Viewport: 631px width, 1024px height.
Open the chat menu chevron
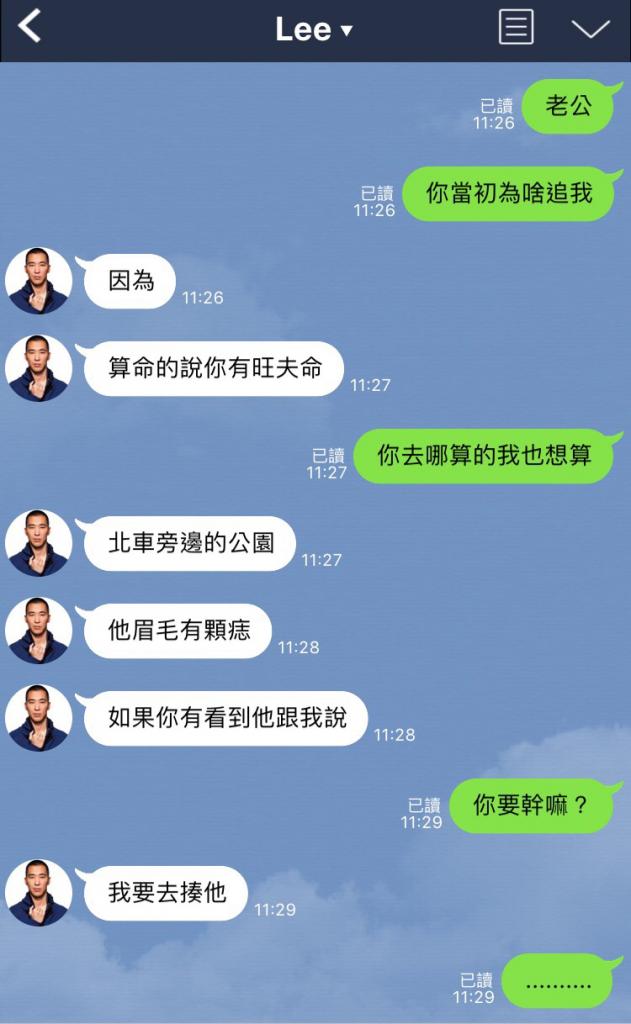pyautogui.click(x=590, y=29)
